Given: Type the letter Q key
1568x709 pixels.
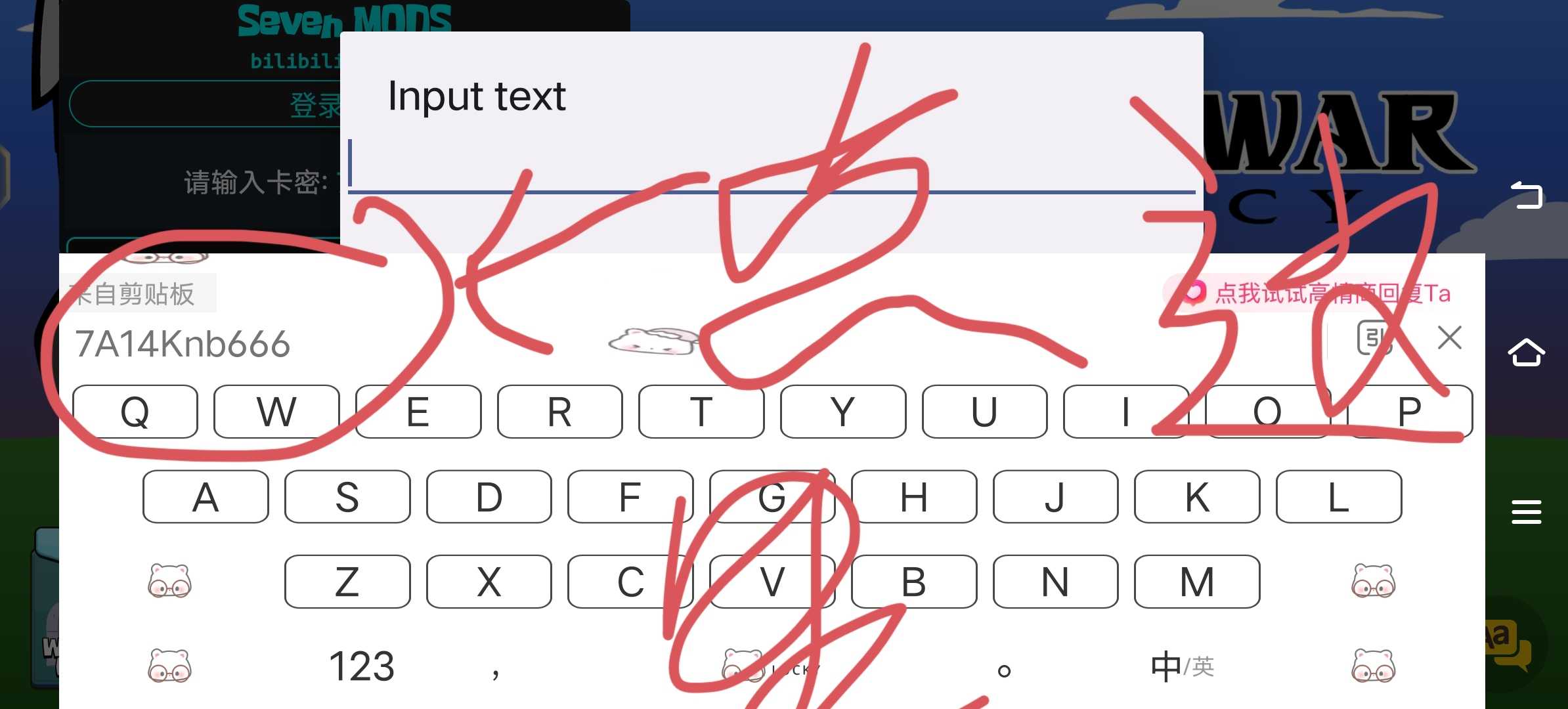Looking at the screenshot, I should click(135, 412).
